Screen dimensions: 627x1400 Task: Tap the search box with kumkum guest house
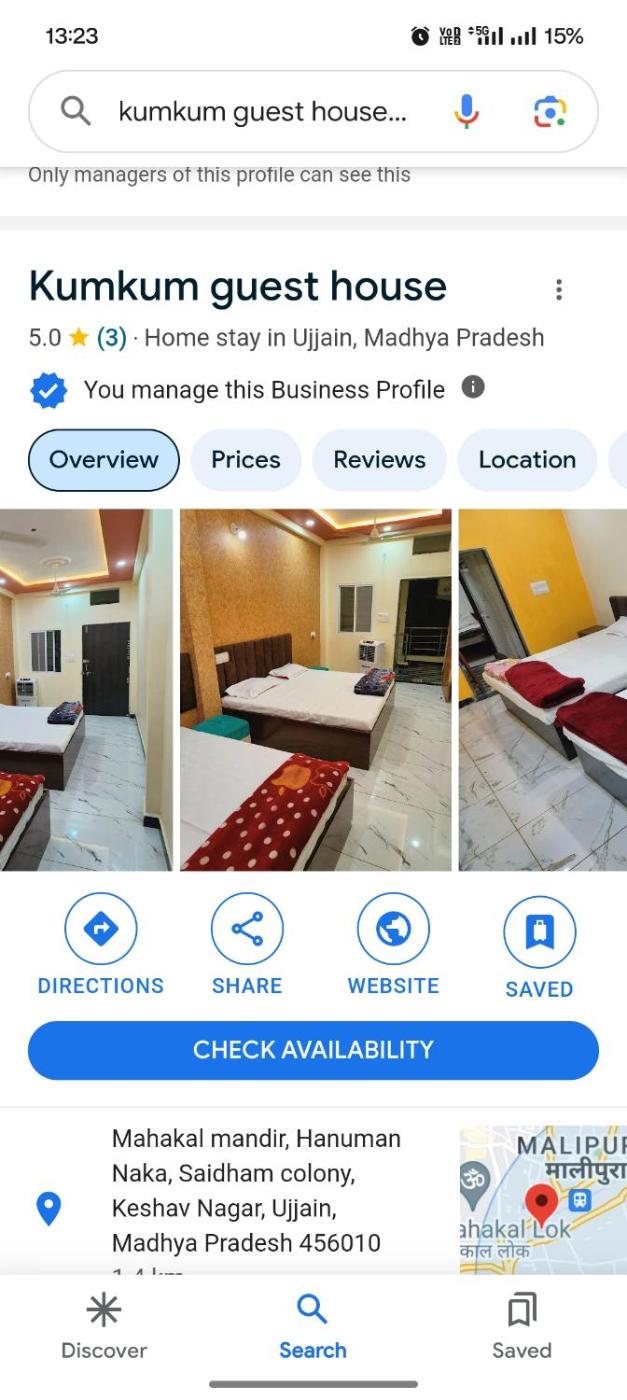[260, 112]
